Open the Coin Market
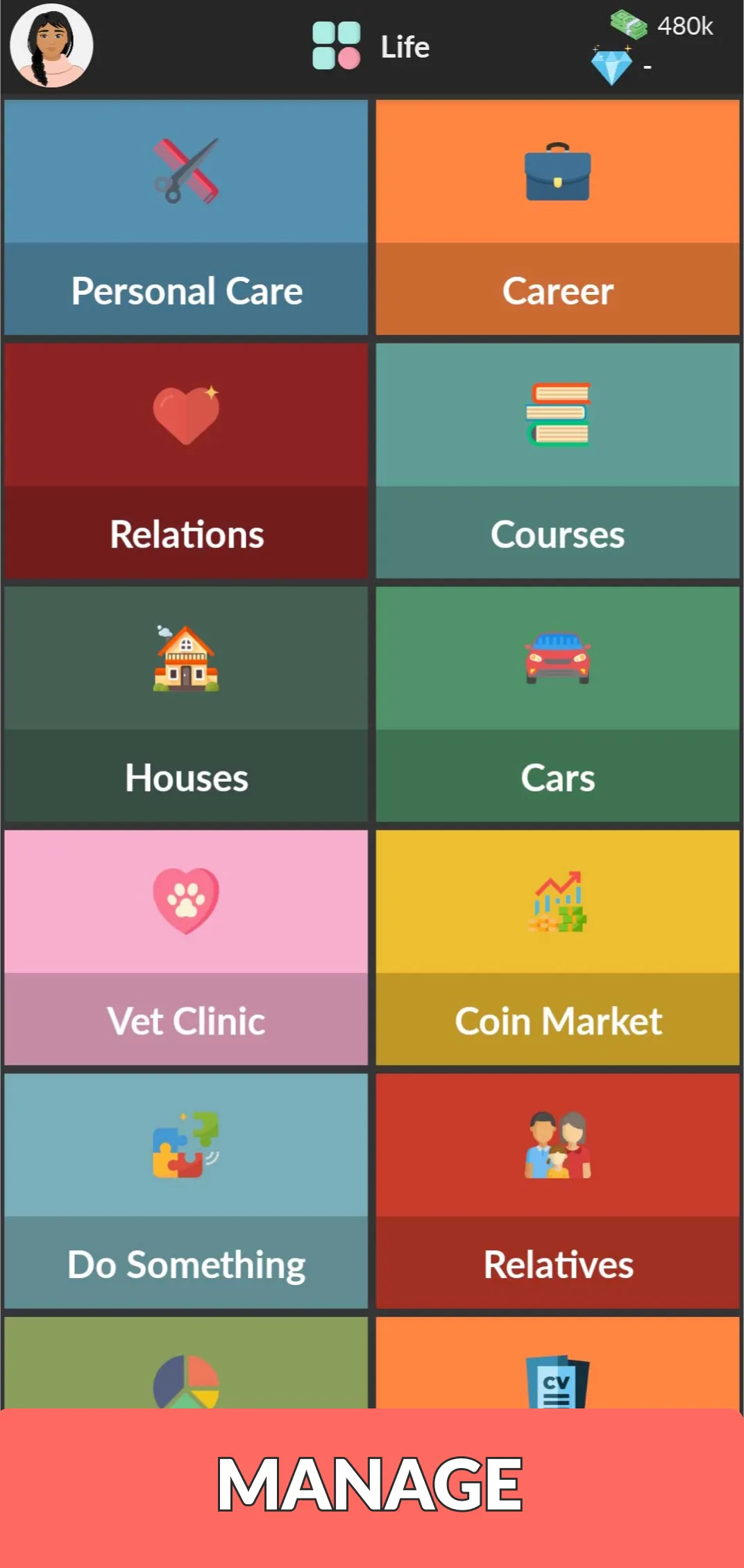This screenshot has height=1568, width=744. coord(558,948)
